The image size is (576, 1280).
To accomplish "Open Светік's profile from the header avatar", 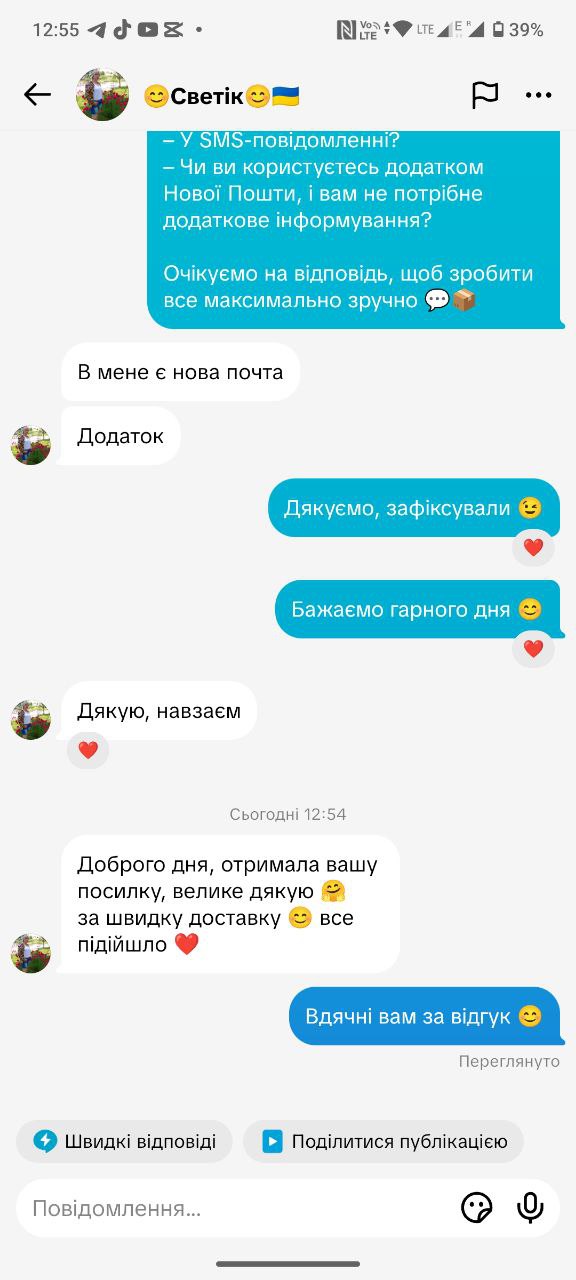I will (x=103, y=95).
